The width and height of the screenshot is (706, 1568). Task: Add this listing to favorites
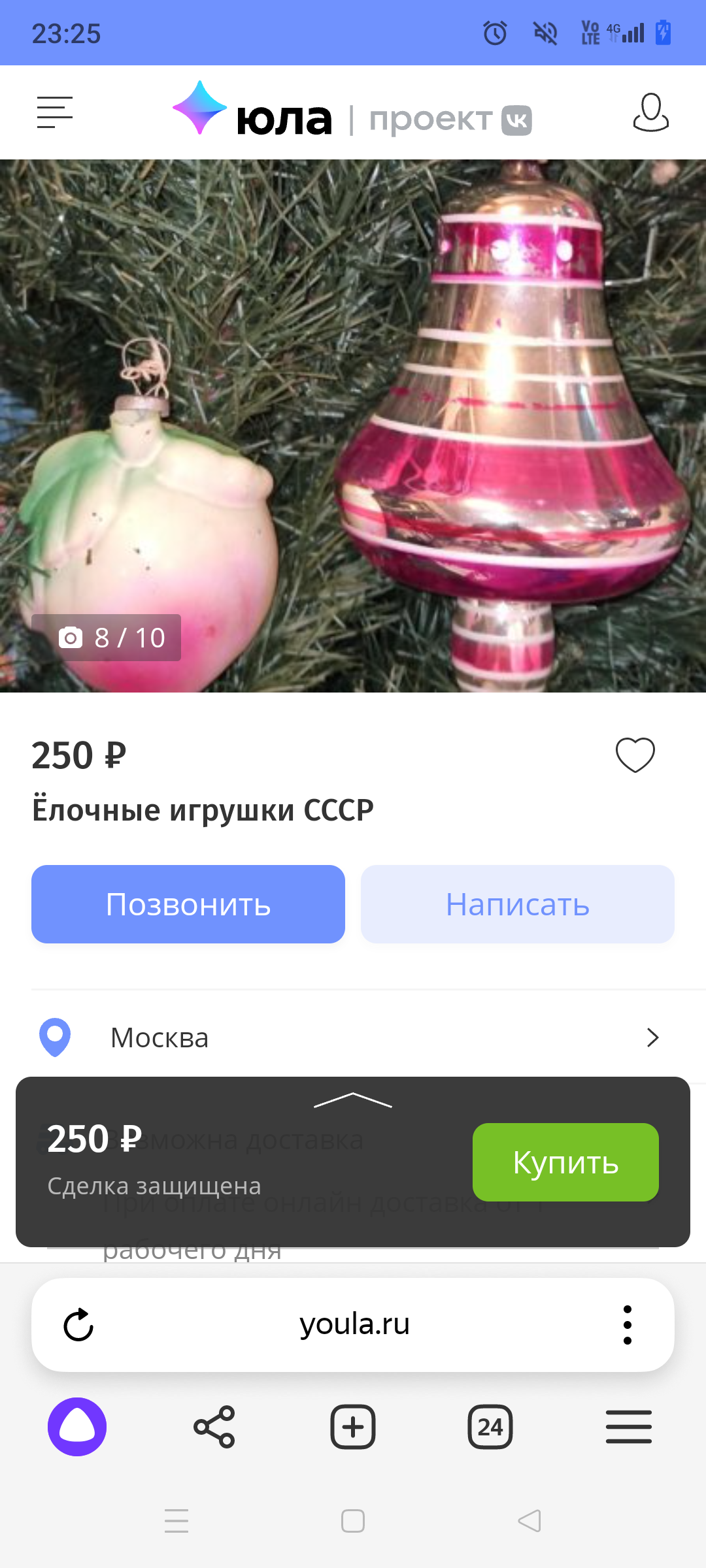pyautogui.click(x=635, y=755)
